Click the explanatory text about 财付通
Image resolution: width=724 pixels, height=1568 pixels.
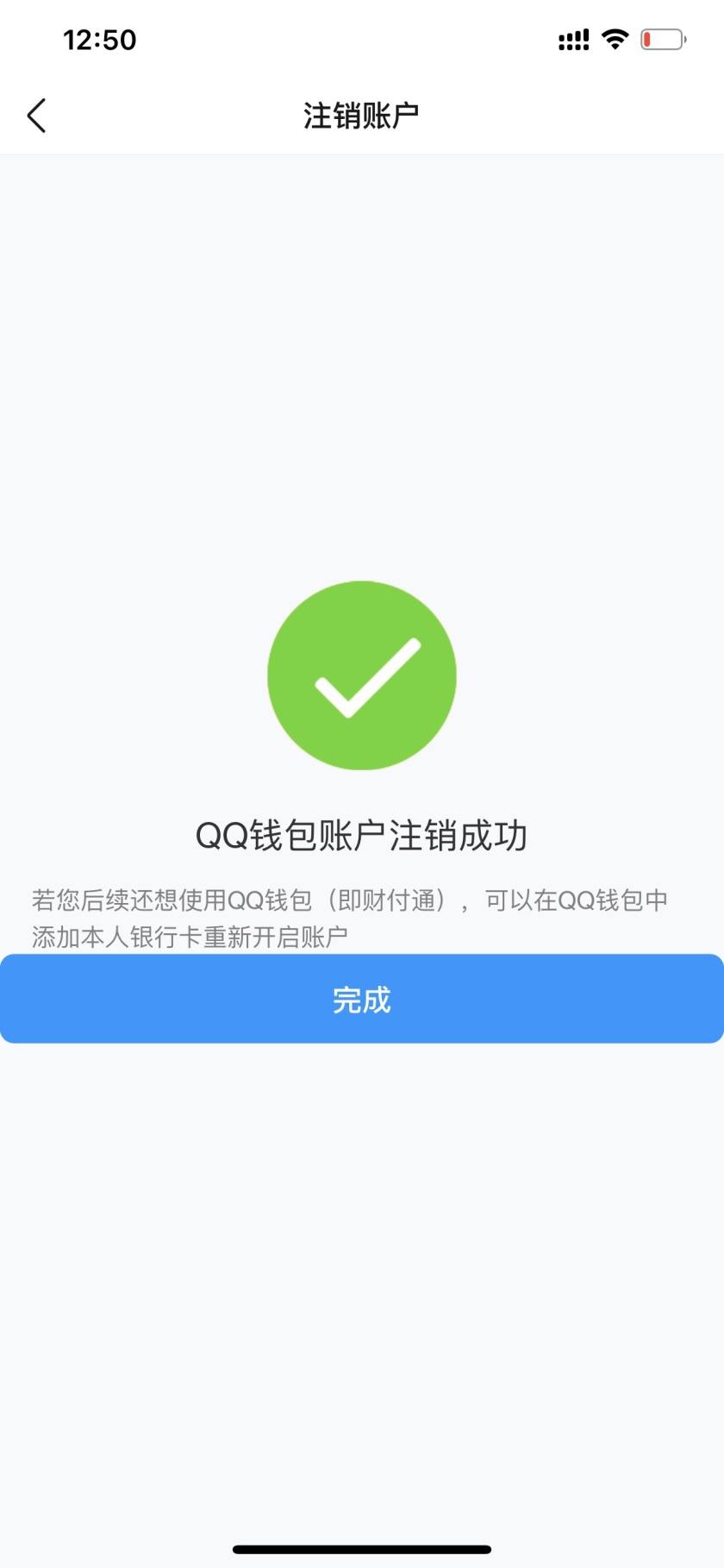point(362,899)
